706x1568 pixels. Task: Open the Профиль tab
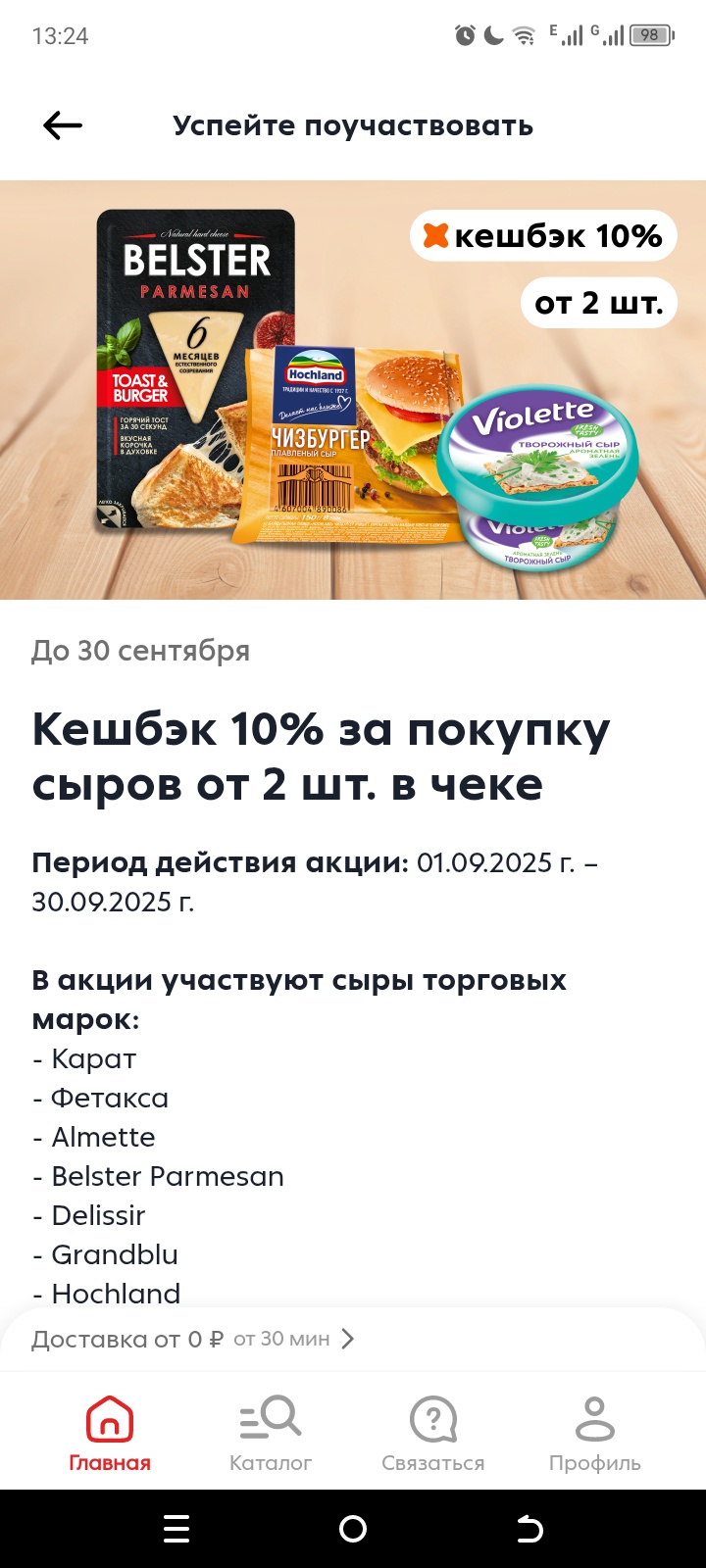(x=594, y=1433)
